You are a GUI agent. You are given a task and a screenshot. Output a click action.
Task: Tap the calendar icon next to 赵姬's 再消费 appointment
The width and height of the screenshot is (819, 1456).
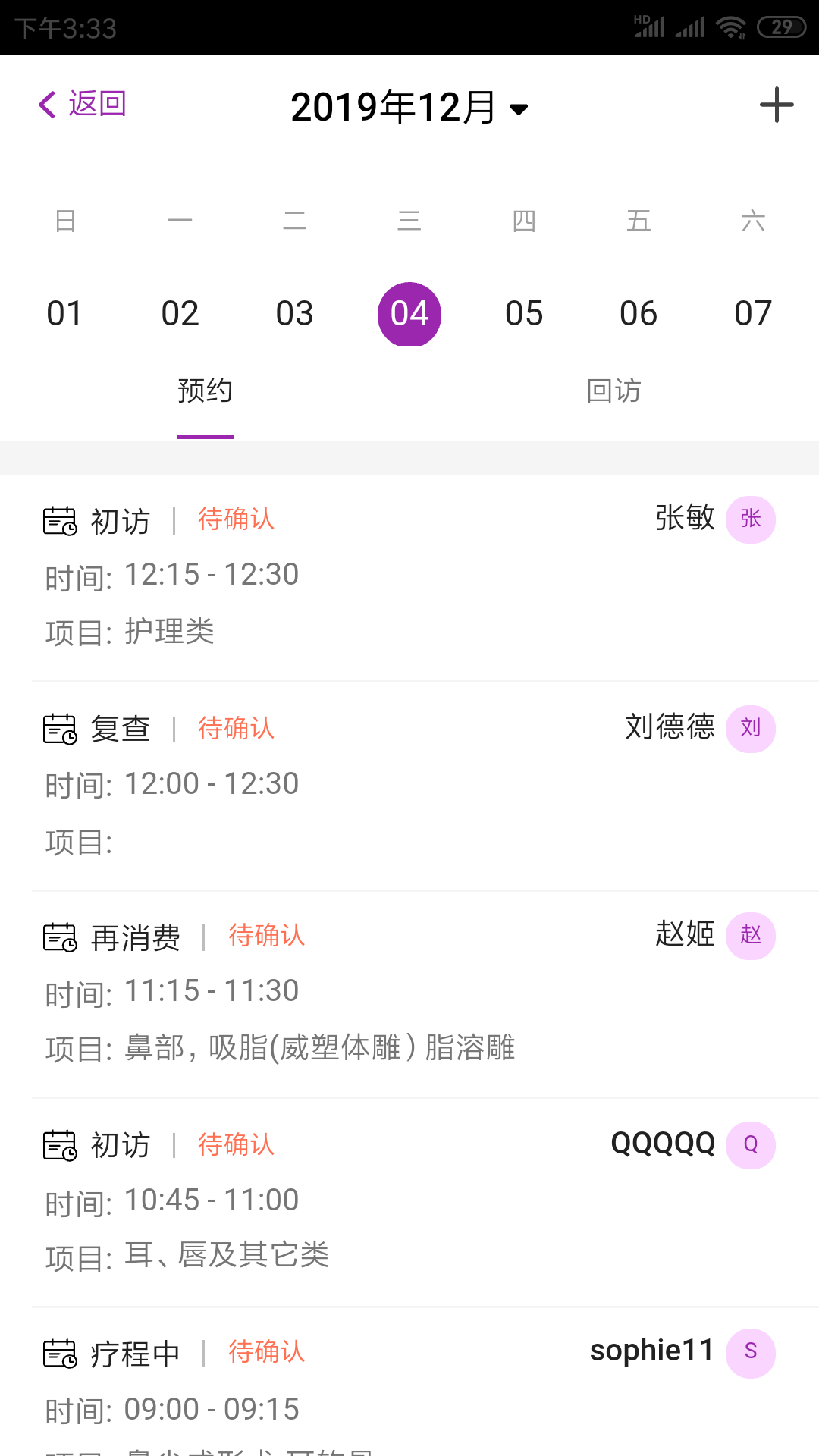(59, 937)
